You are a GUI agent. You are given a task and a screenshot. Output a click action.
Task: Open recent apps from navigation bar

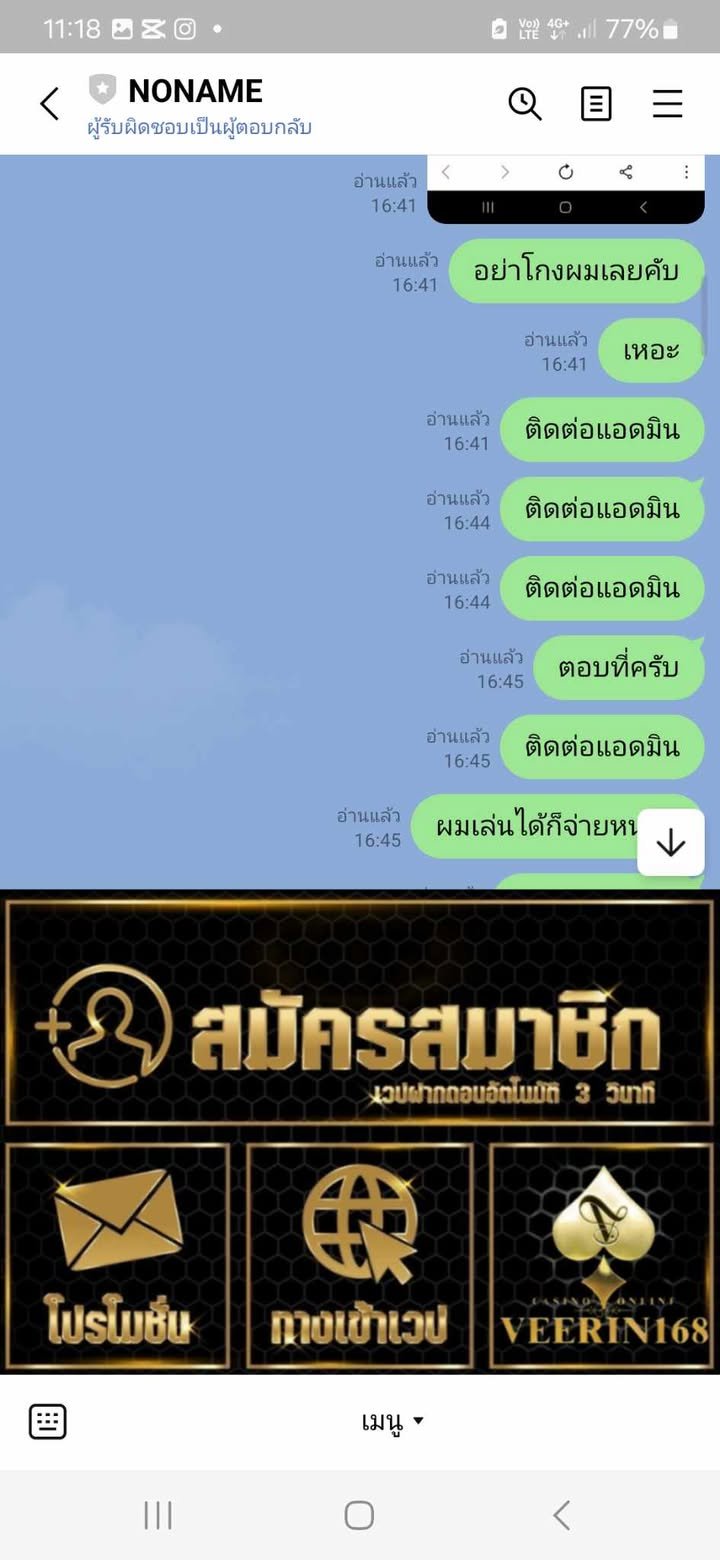[x=158, y=1515]
